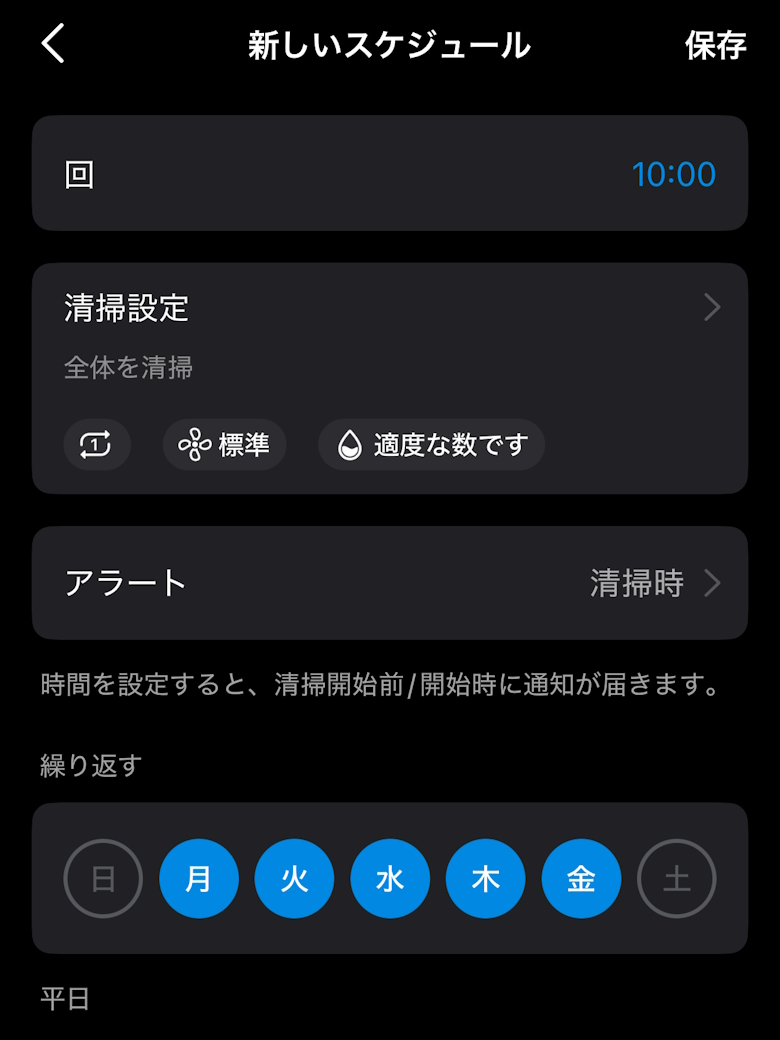780x1040 pixels.
Task: Tap 保存 to save the schedule
Action: coord(715,45)
